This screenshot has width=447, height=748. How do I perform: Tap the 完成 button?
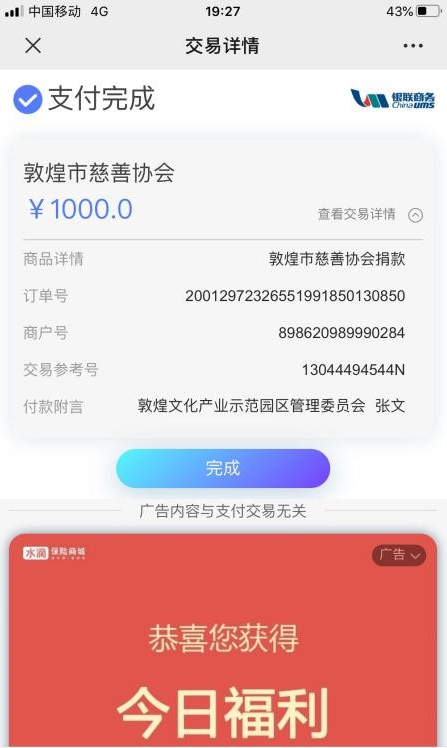click(223, 468)
